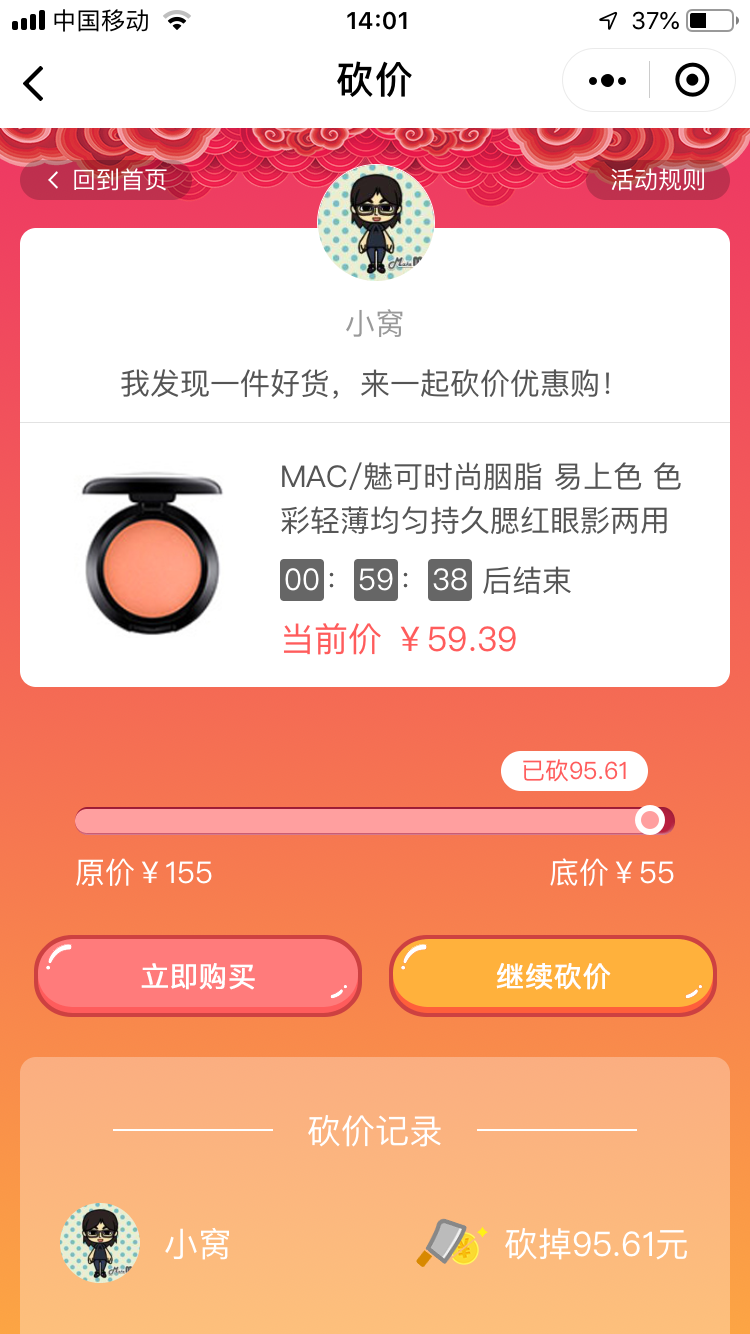Return to homepage via 回到首页
The height and width of the screenshot is (1334, 750).
107,180
